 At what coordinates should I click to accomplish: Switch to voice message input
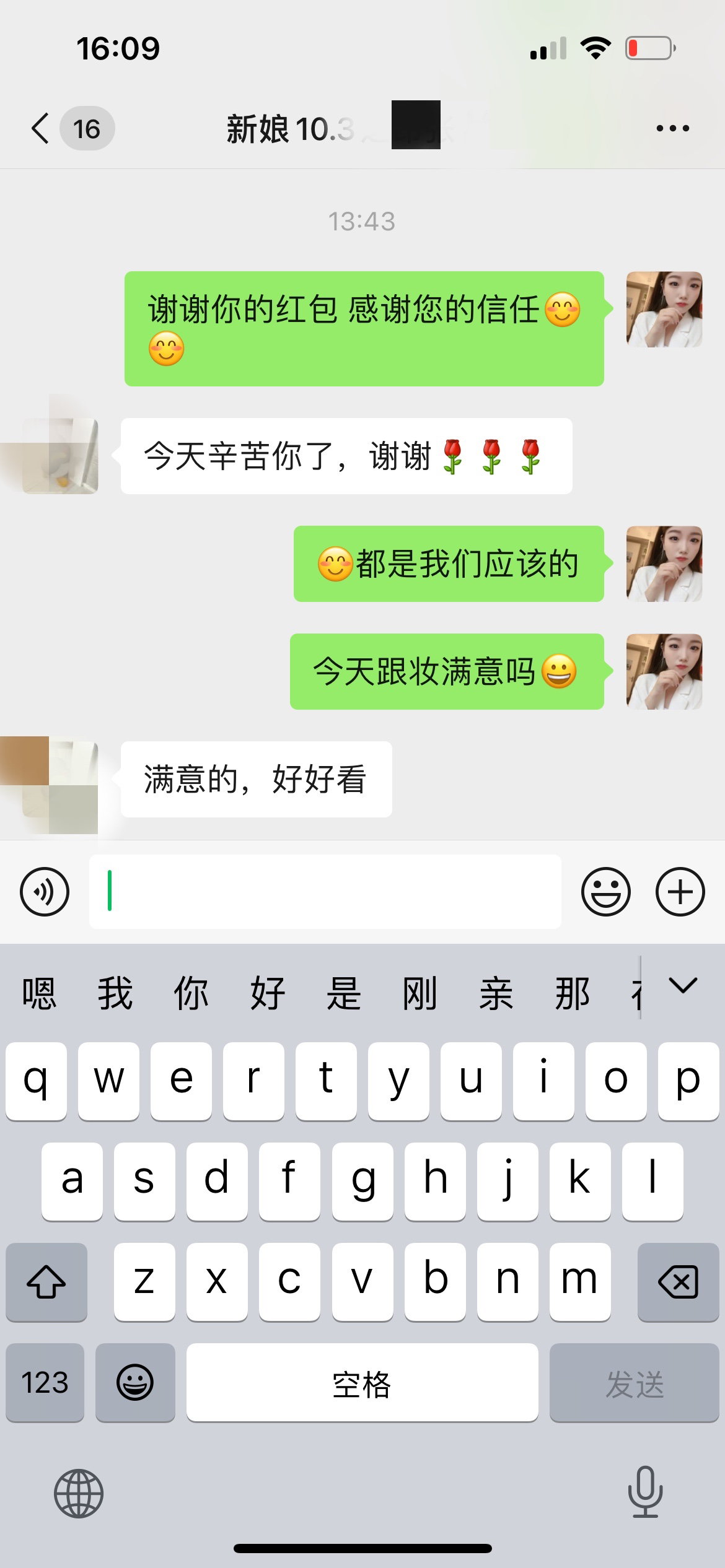pos(45,892)
